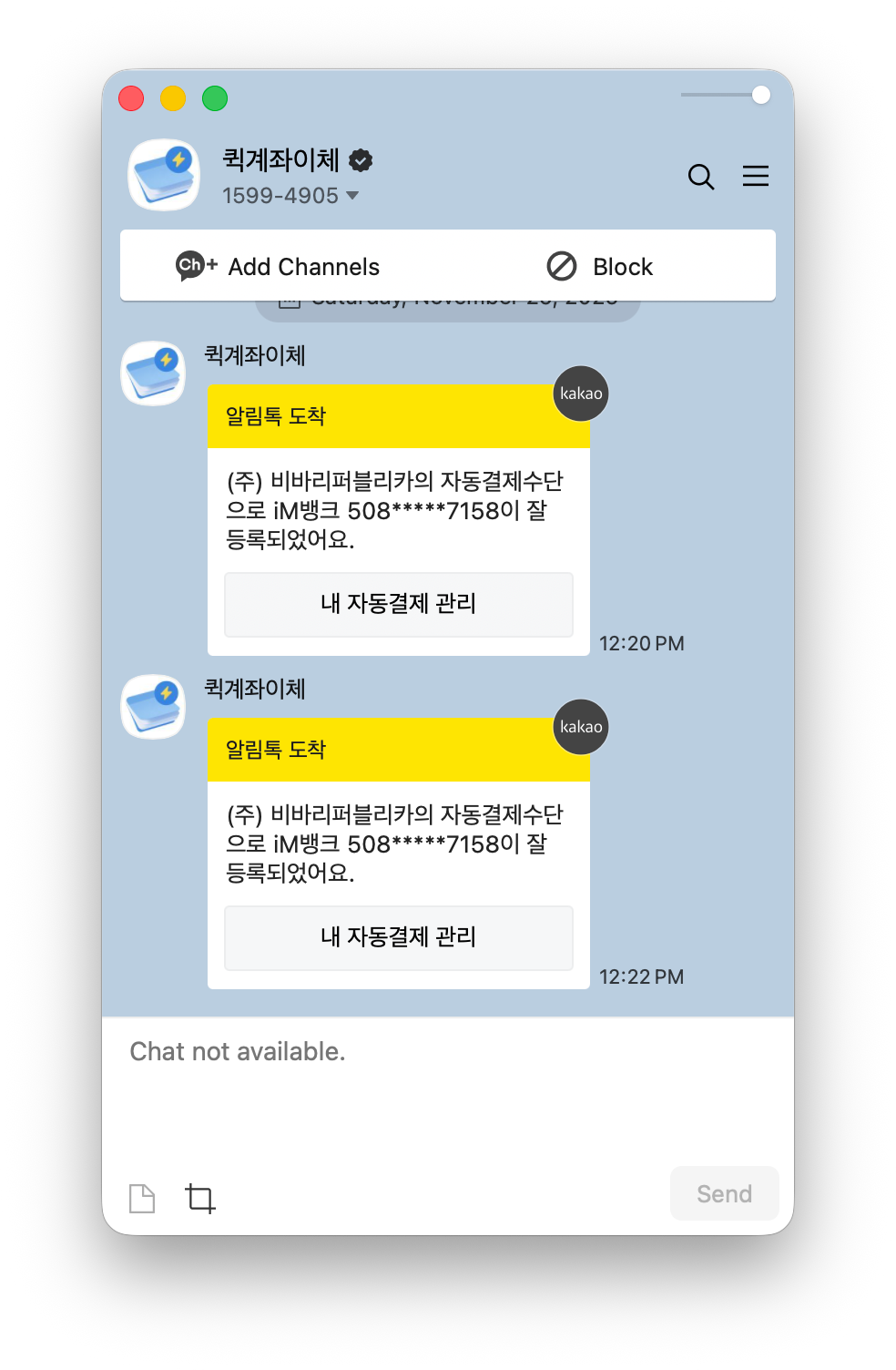Attach a file to the chat
The height and width of the screenshot is (1370, 896).
142,1198
